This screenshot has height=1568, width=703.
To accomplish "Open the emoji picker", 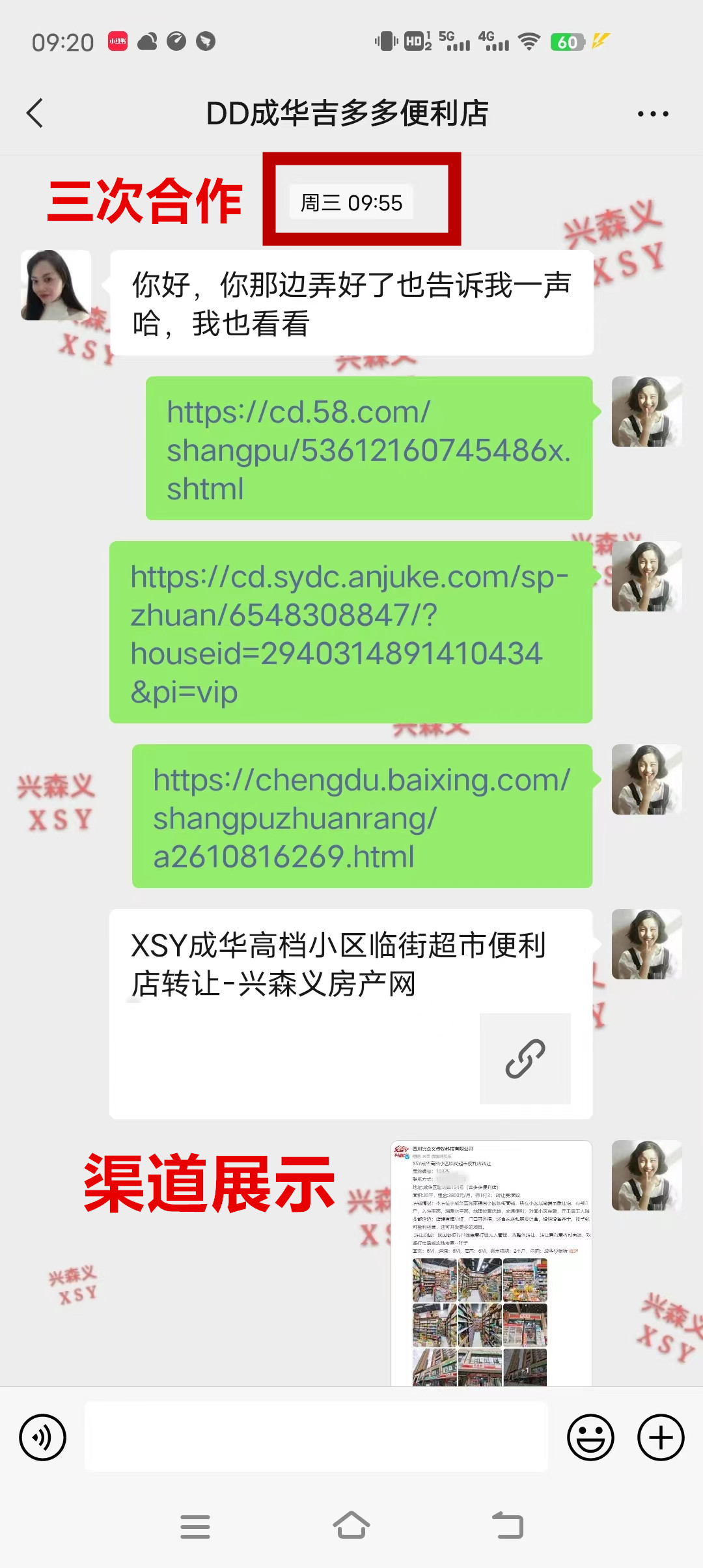I will pos(590,1437).
